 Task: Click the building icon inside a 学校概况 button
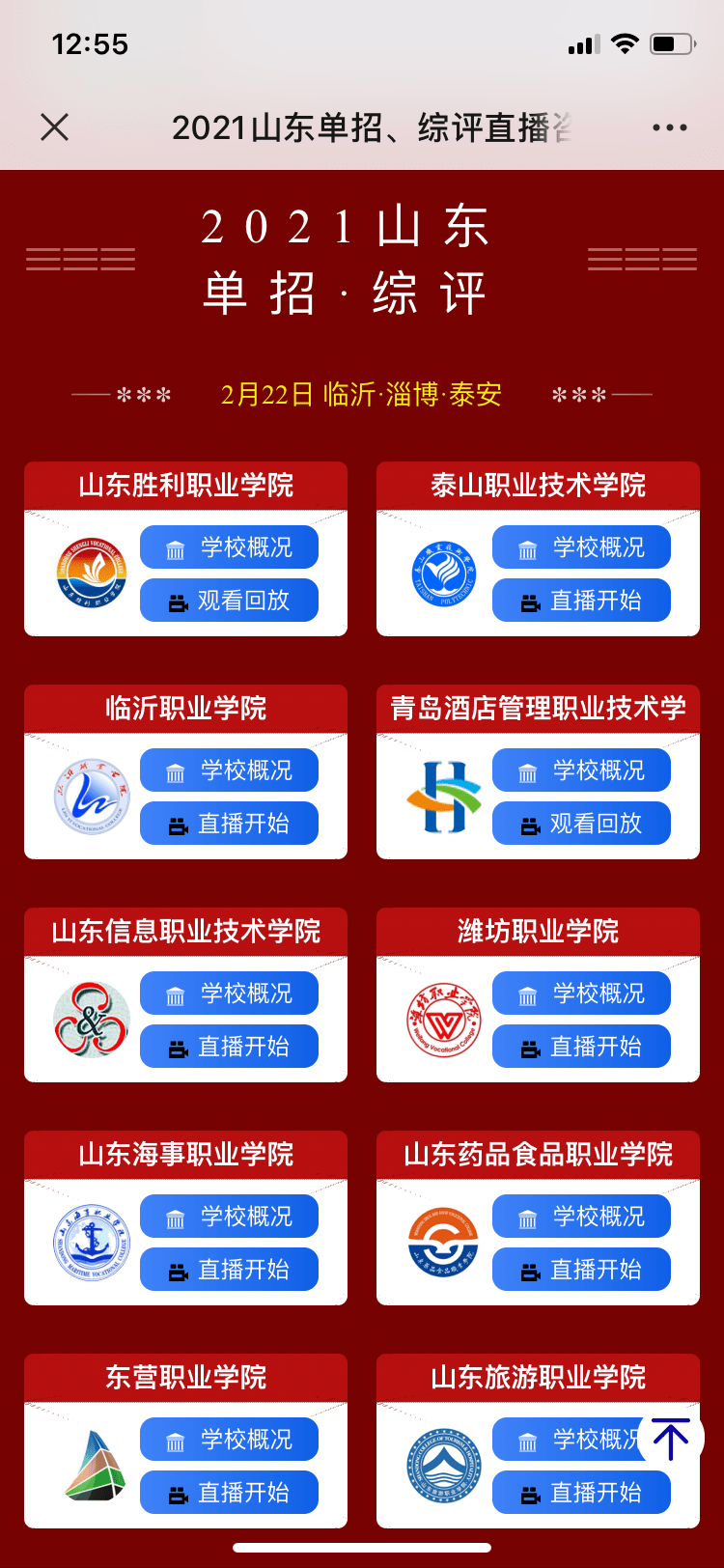coord(177,546)
